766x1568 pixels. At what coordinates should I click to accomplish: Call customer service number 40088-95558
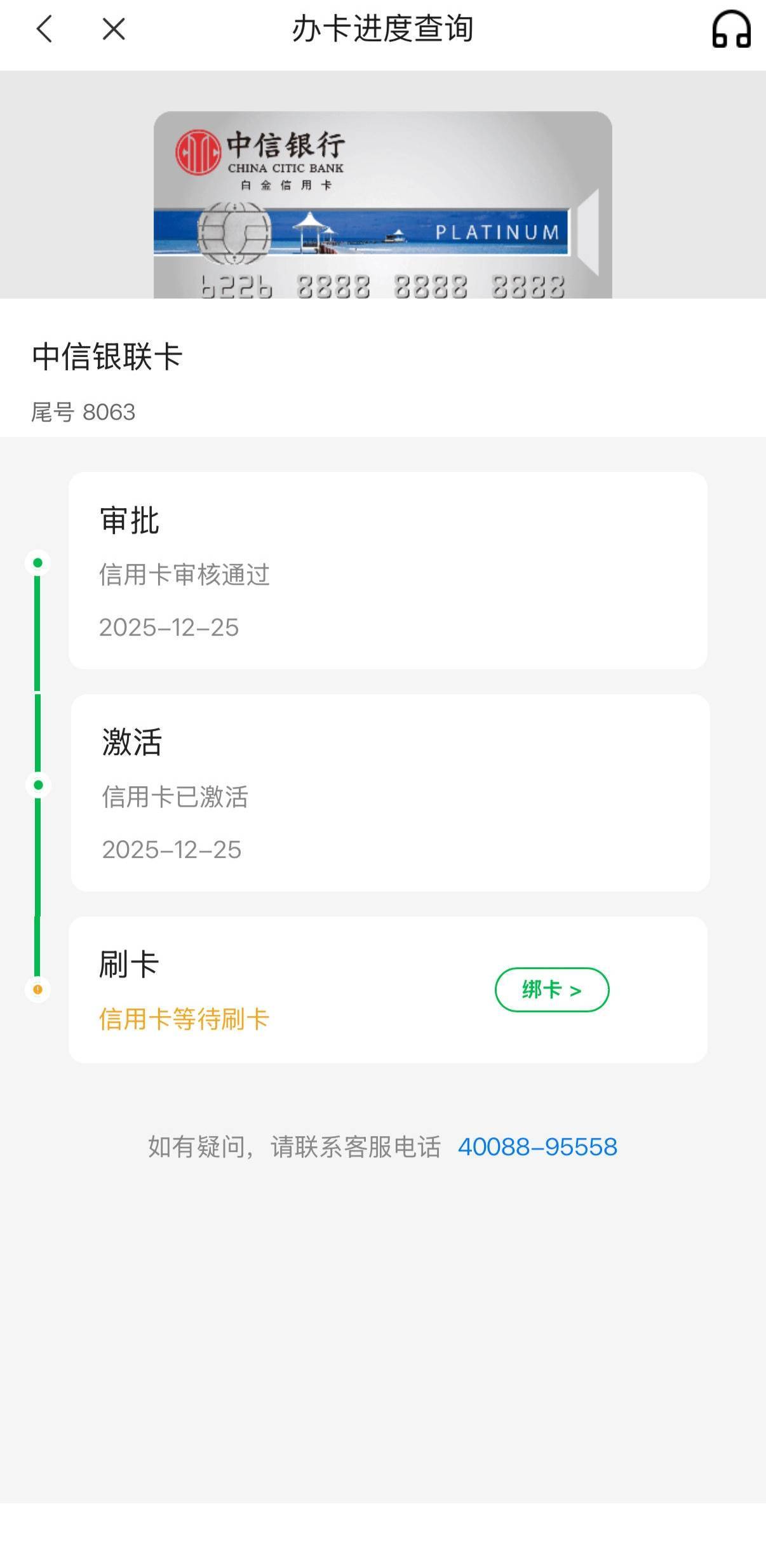(x=537, y=1146)
